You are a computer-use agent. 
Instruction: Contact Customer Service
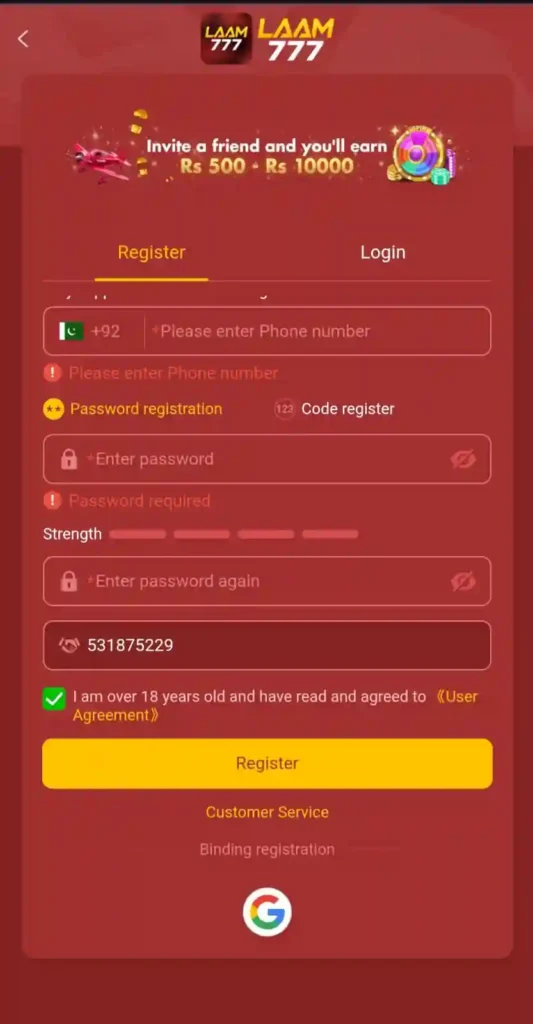point(267,812)
